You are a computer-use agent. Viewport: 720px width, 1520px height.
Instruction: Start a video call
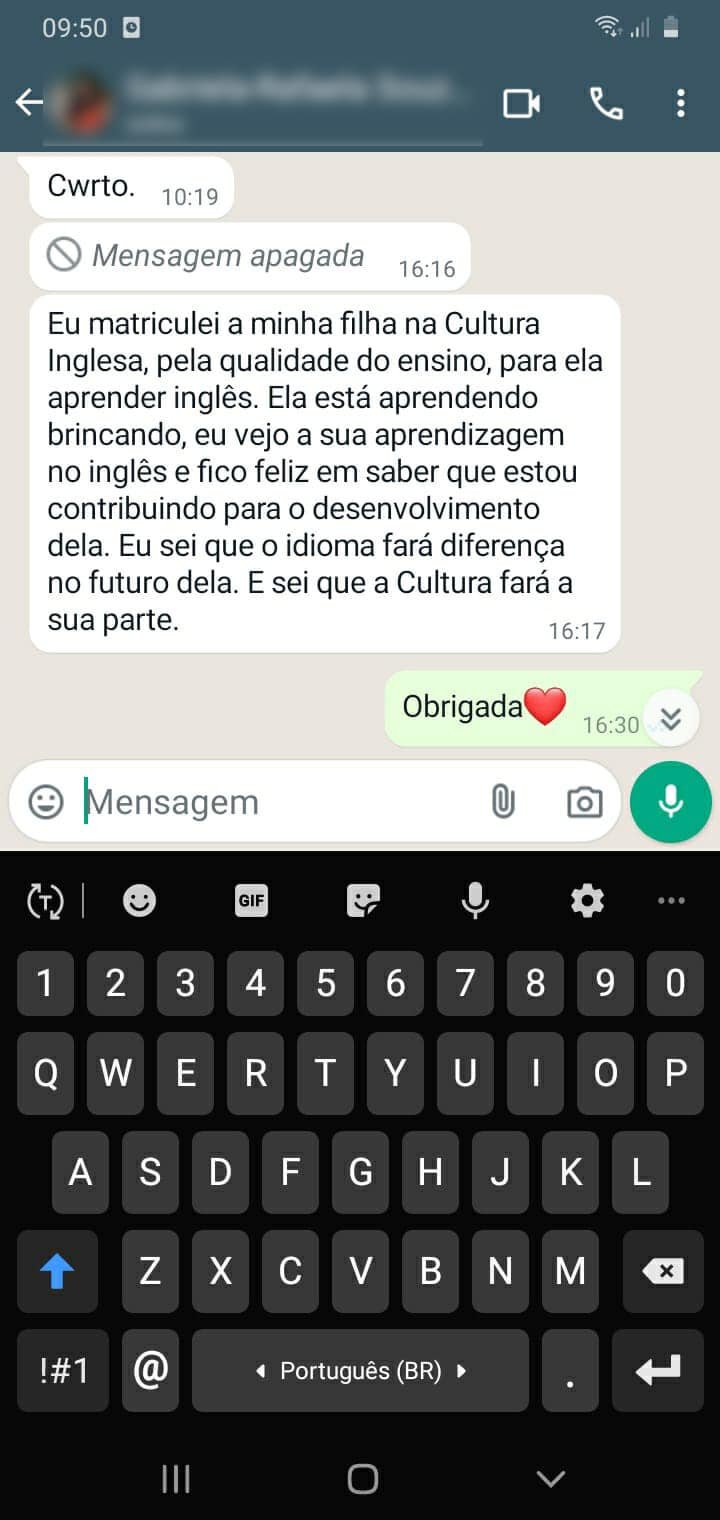(x=521, y=103)
